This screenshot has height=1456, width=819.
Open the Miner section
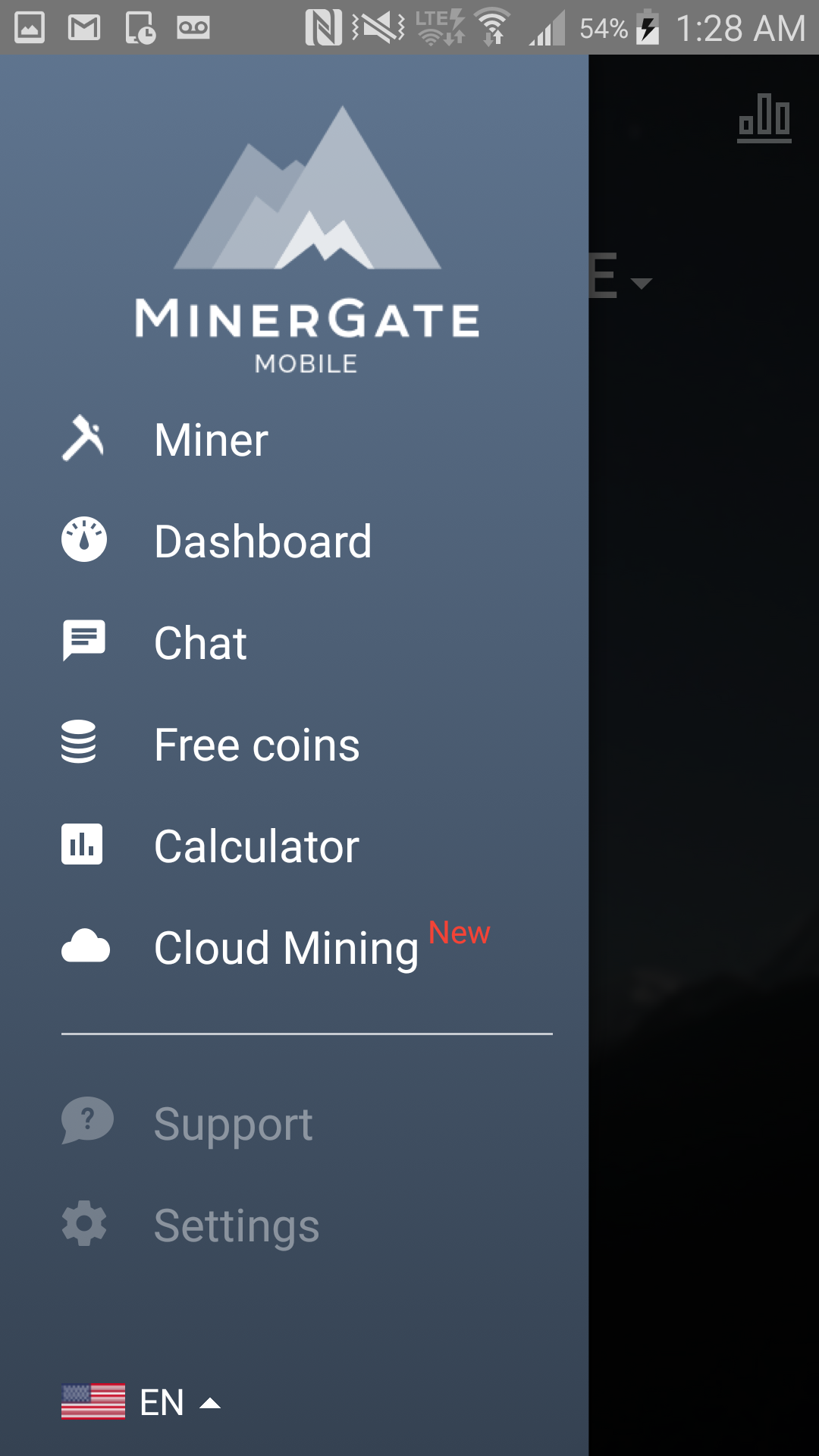coord(294,439)
